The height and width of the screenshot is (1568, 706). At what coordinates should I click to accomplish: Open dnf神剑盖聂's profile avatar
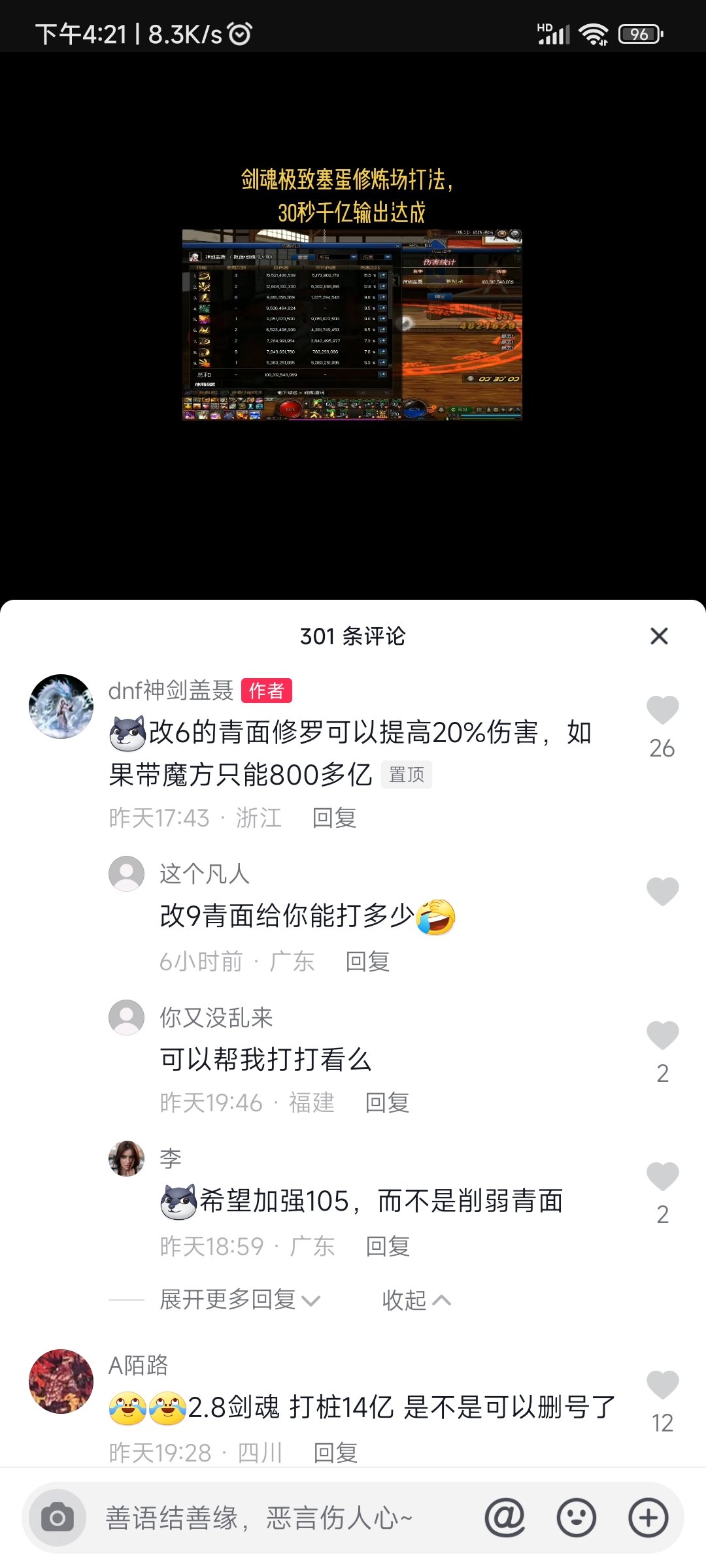(61, 707)
